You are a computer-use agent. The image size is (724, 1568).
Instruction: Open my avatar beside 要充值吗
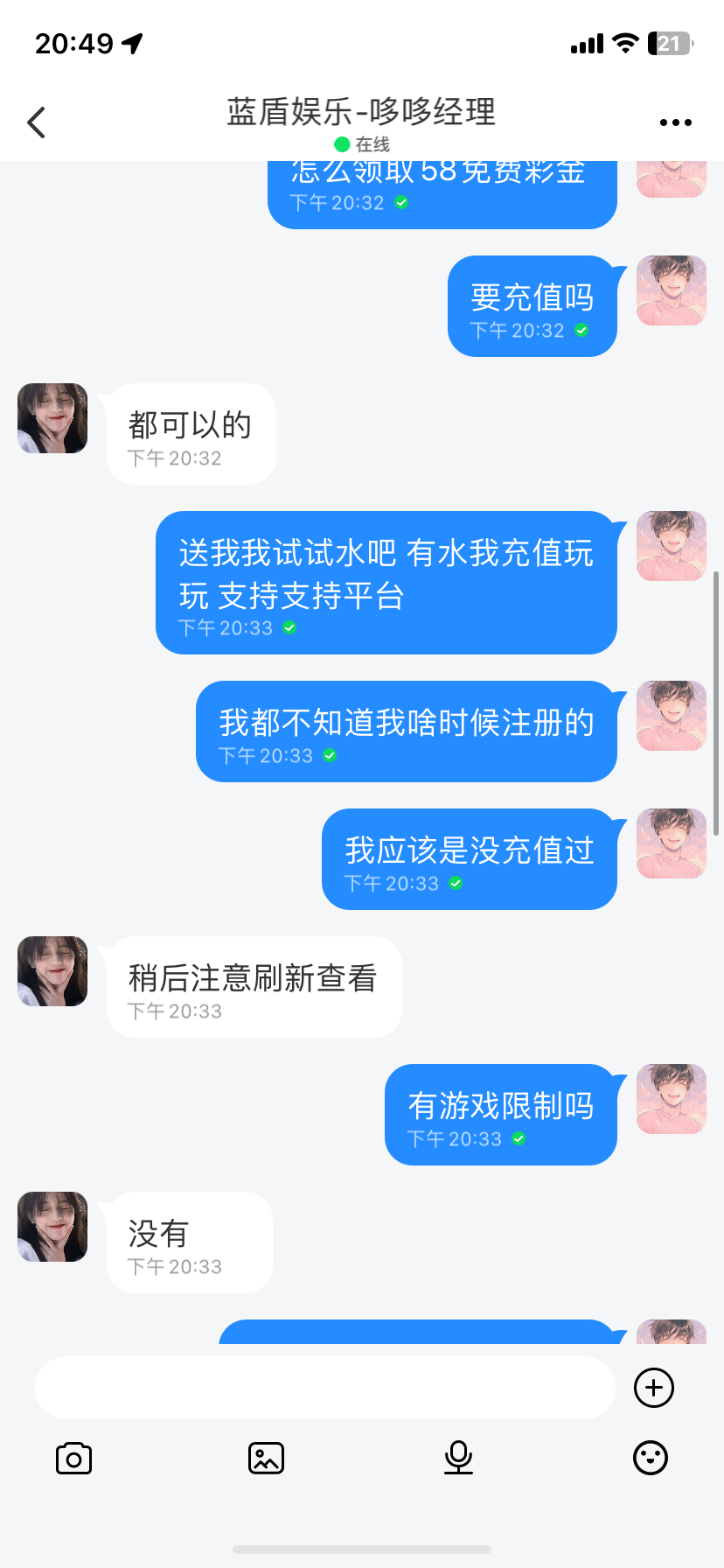coord(671,290)
